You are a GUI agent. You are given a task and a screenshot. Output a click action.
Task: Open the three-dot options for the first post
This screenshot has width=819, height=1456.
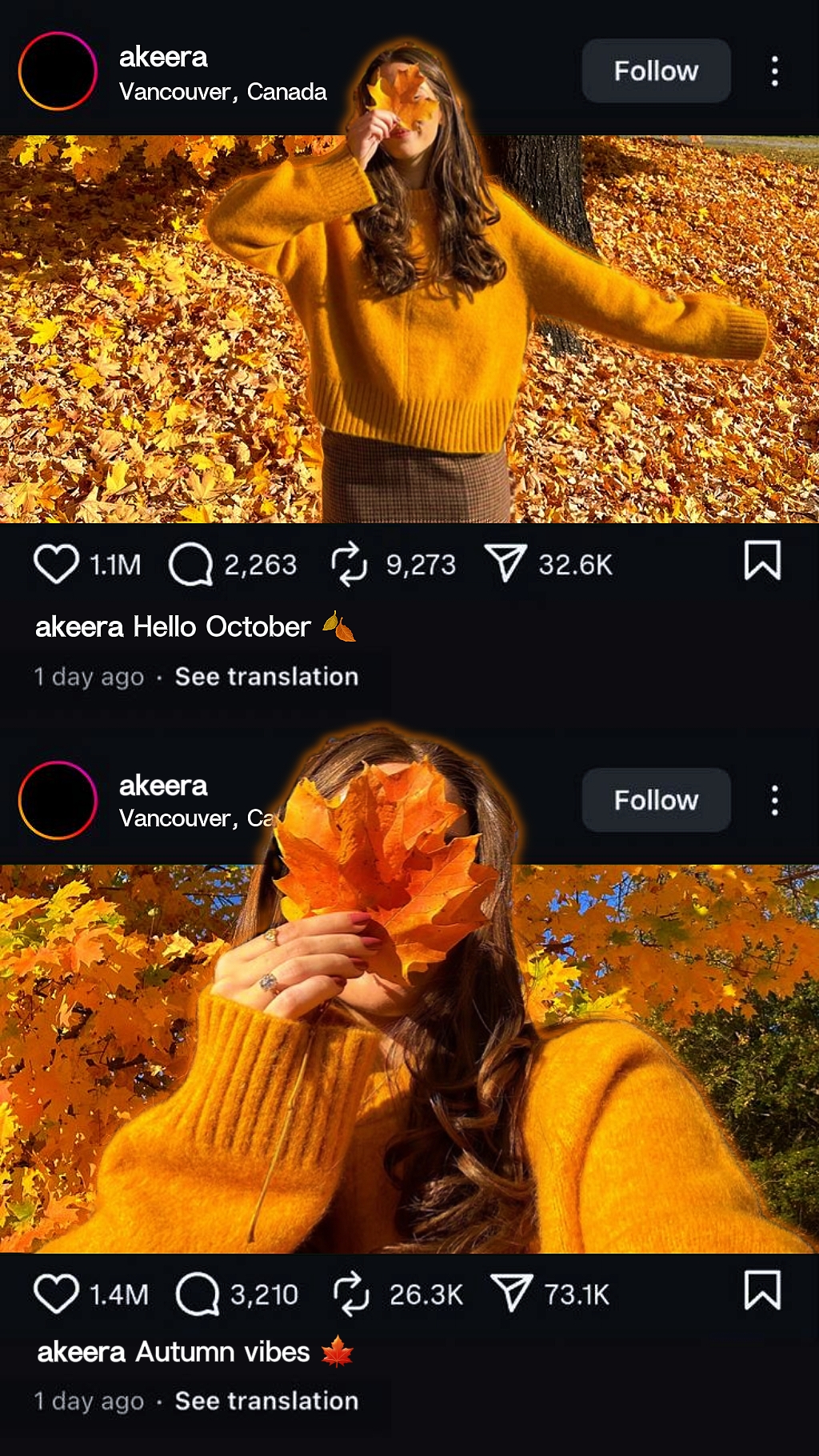click(775, 71)
